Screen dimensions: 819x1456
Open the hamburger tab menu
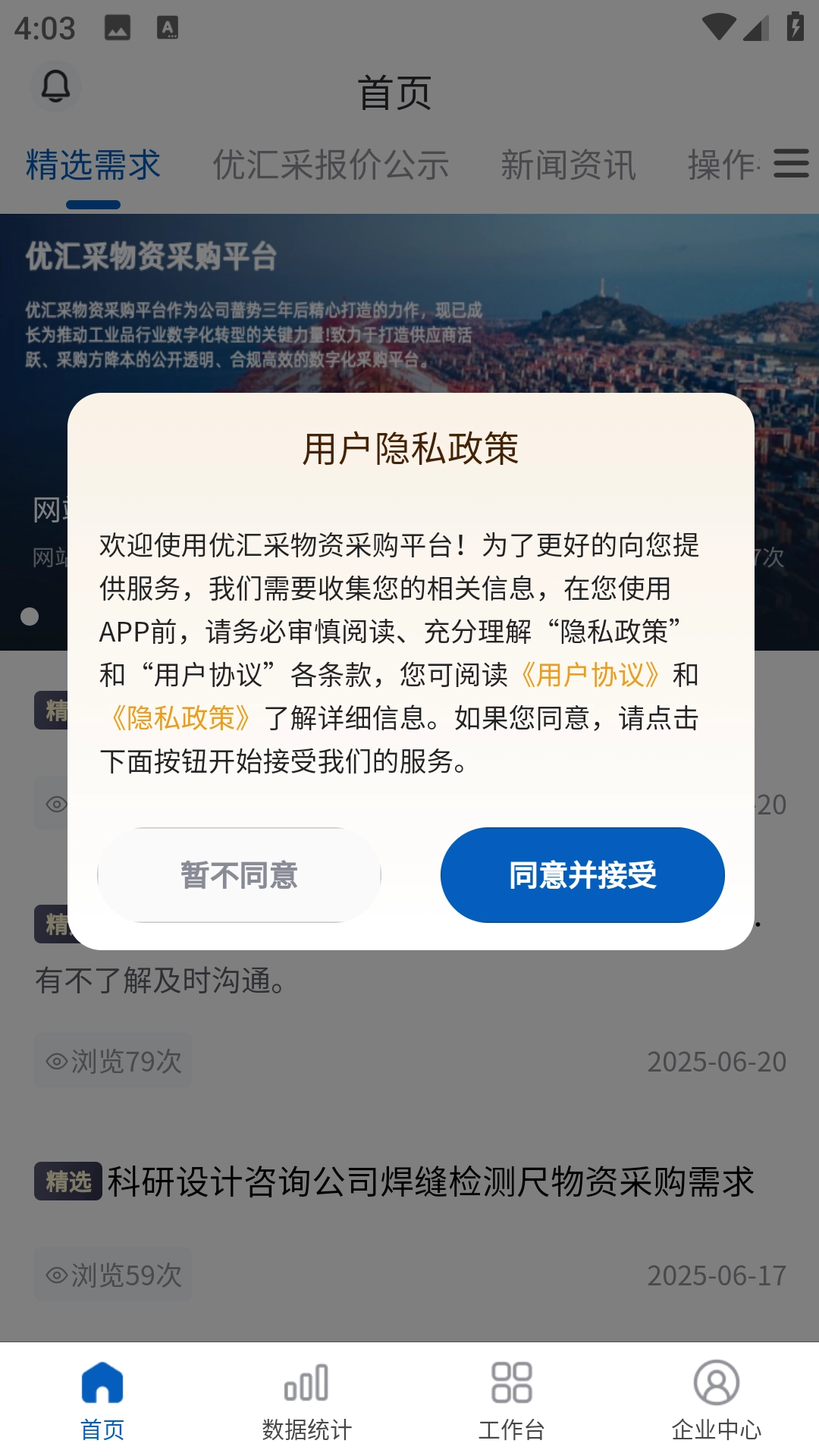(x=791, y=164)
